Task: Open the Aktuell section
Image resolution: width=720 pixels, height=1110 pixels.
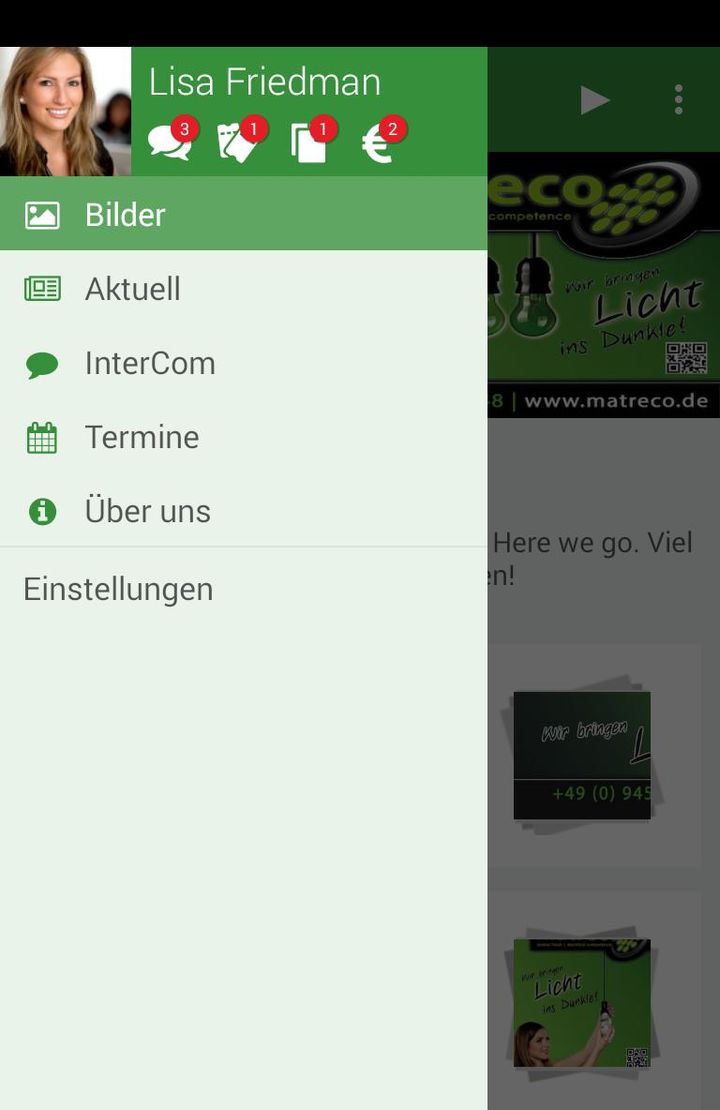Action: [x=134, y=288]
